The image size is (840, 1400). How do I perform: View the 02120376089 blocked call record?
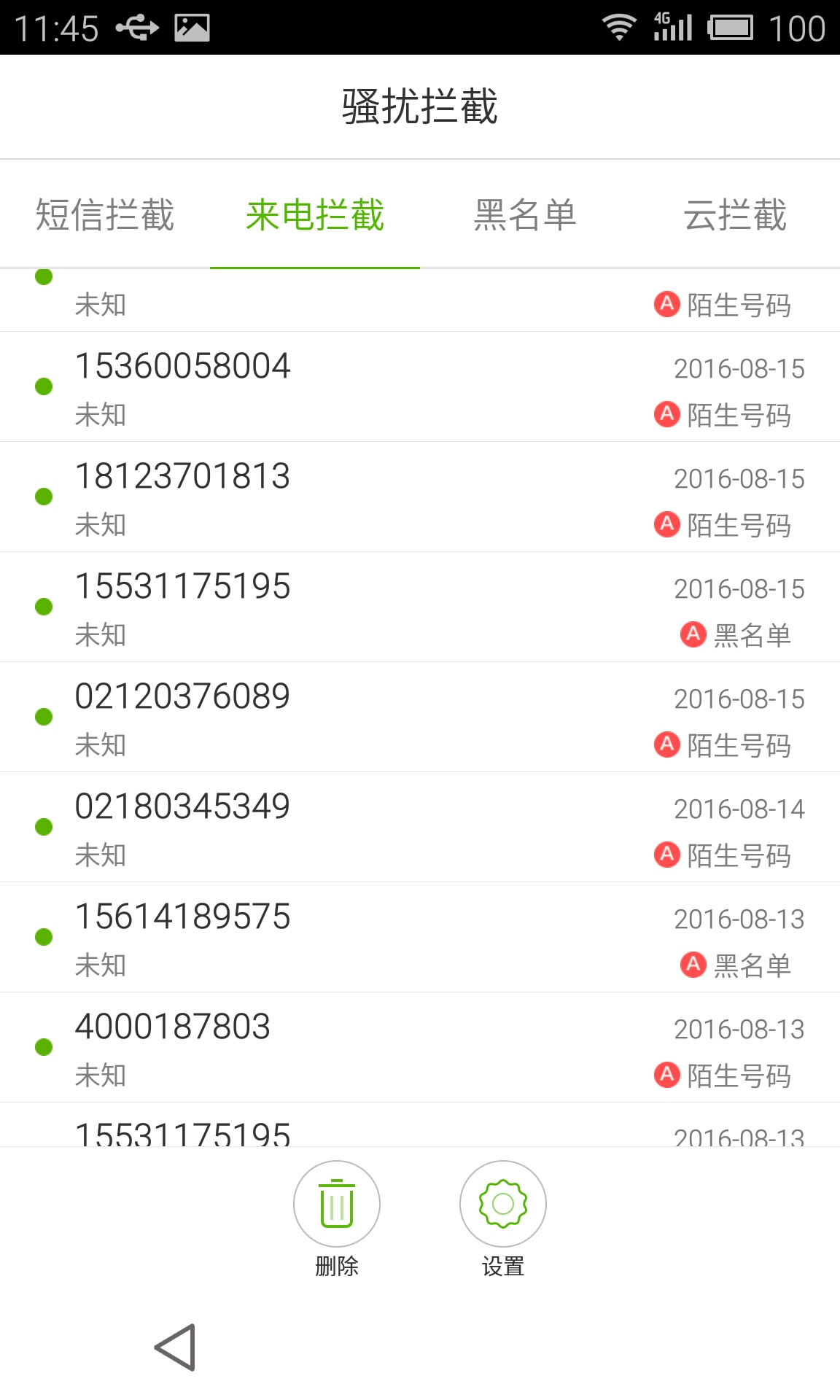pyautogui.click(x=420, y=717)
